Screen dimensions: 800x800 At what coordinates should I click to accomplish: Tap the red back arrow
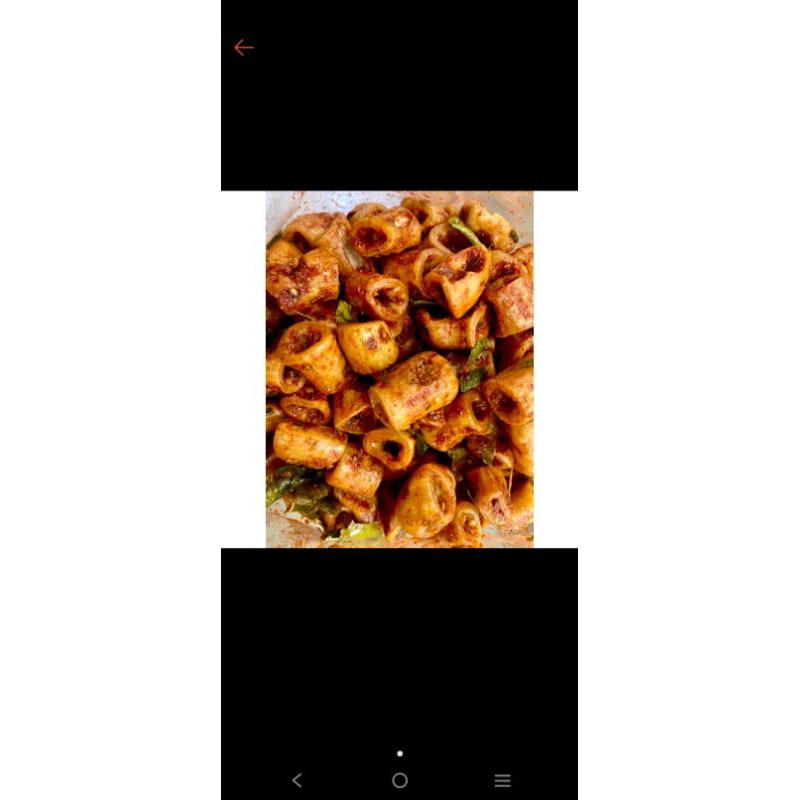point(244,47)
